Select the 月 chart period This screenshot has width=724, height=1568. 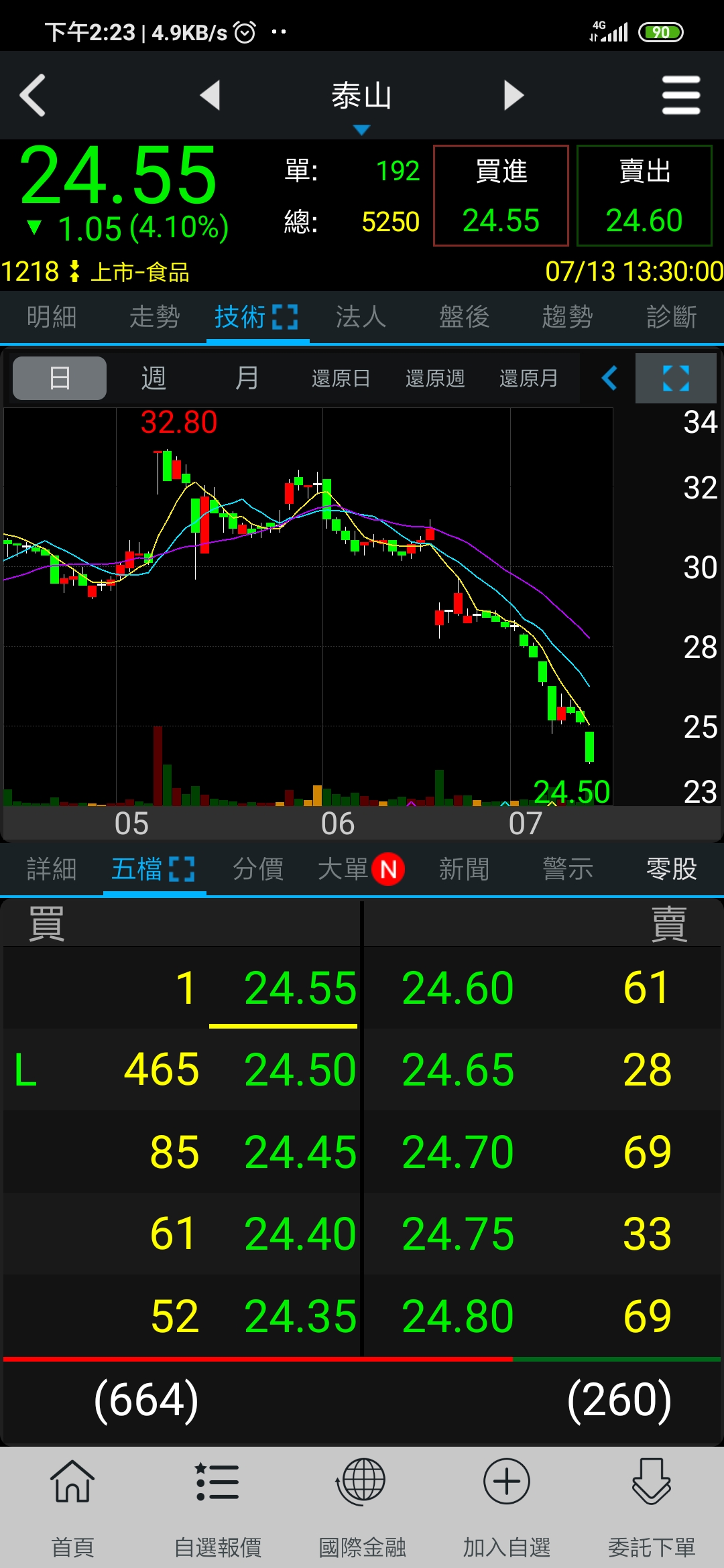[x=247, y=379]
